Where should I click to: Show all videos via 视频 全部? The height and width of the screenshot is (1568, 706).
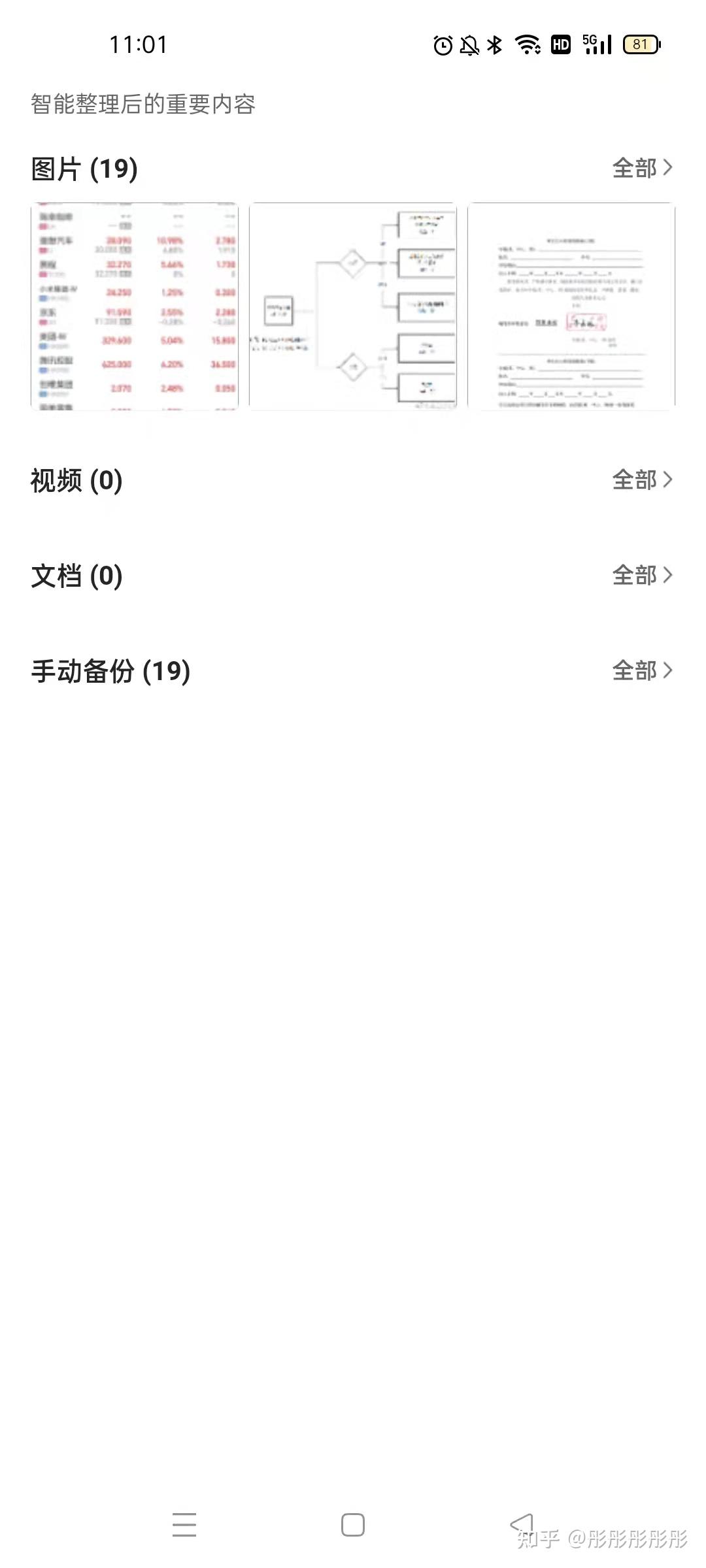click(642, 480)
